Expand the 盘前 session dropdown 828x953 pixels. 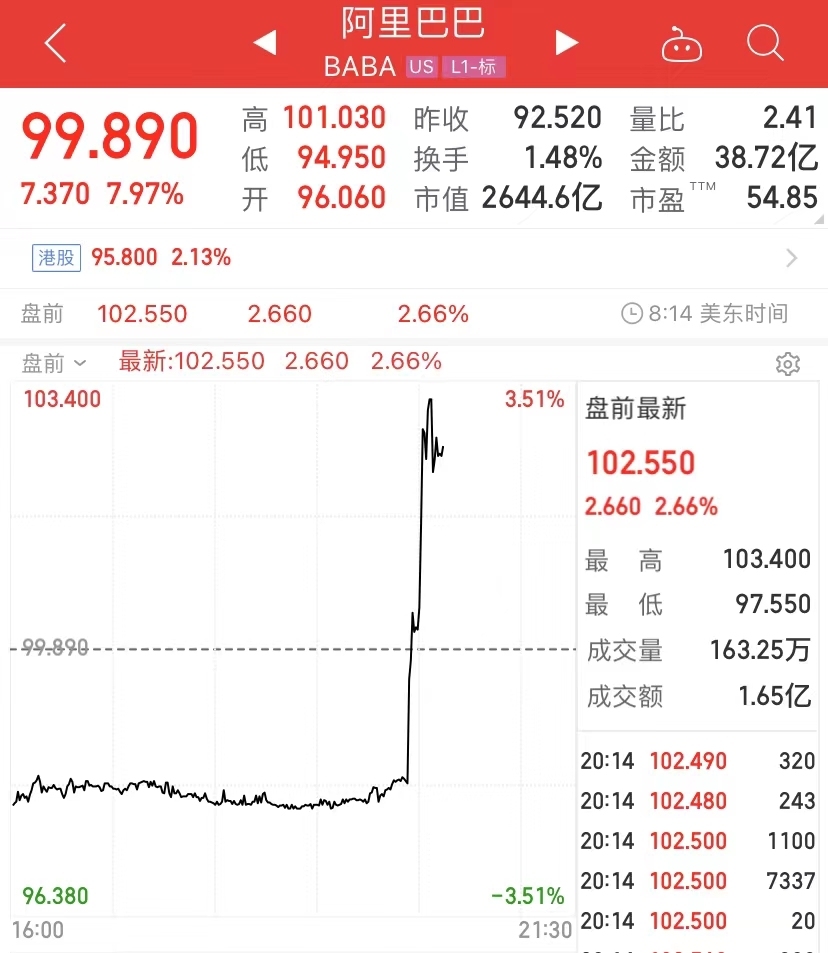coord(54,362)
